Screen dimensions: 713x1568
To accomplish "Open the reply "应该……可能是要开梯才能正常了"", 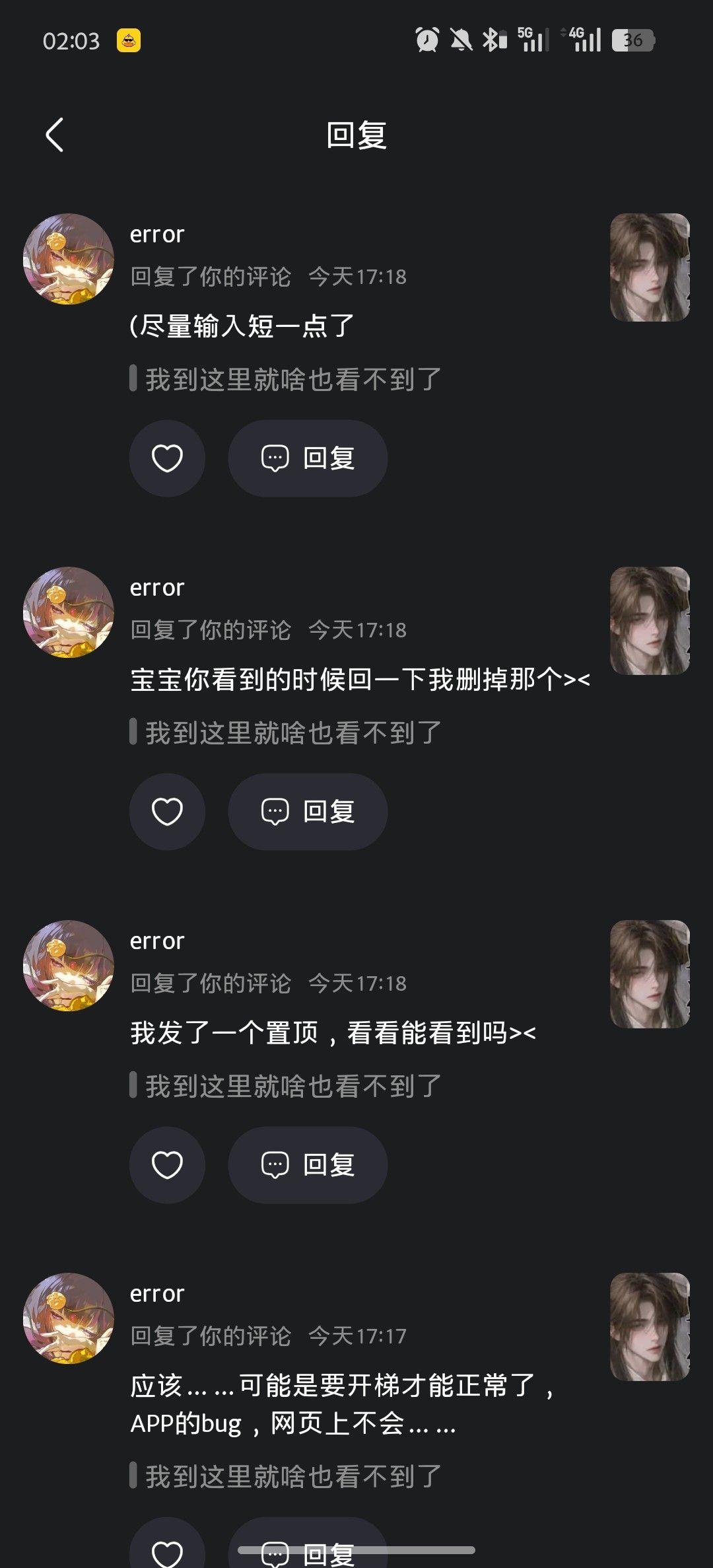I will click(x=343, y=1404).
